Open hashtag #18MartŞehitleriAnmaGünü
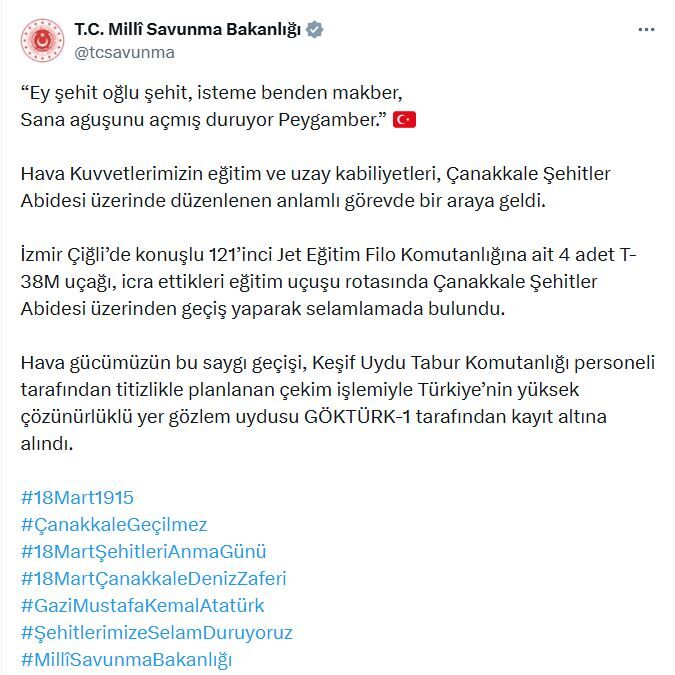This screenshot has height=675, width=675. click(x=143, y=551)
